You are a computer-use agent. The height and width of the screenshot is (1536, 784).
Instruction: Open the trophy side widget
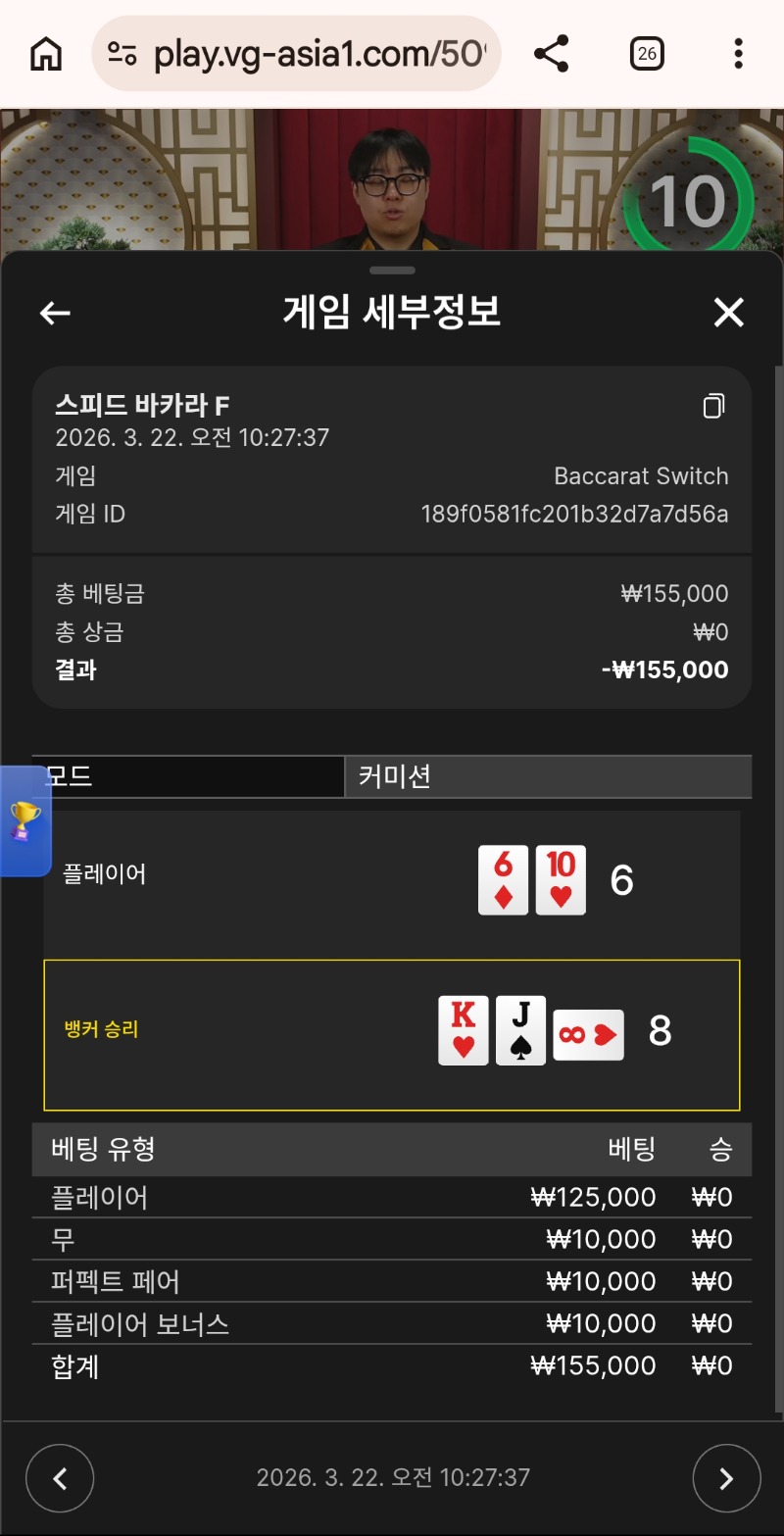click(x=24, y=821)
